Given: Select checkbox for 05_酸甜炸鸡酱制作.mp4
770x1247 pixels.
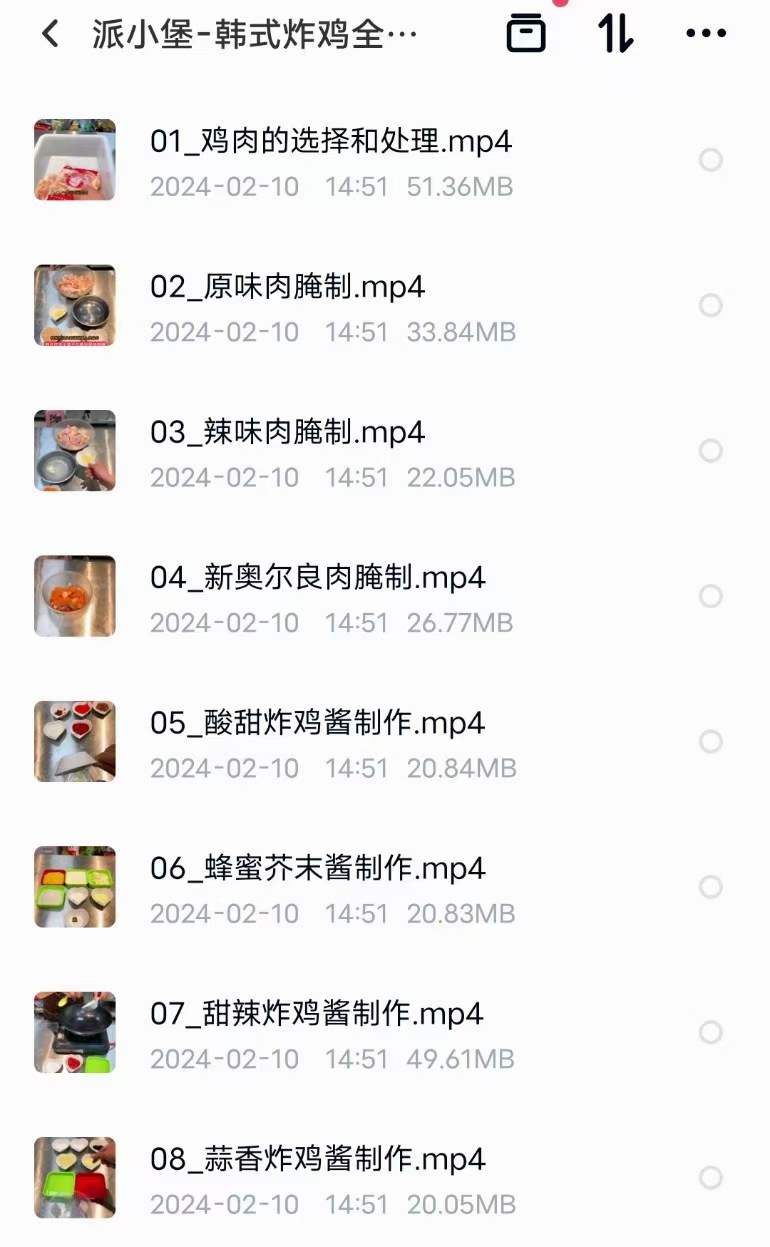Looking at the screenshot, I should [x=712, y=742].
